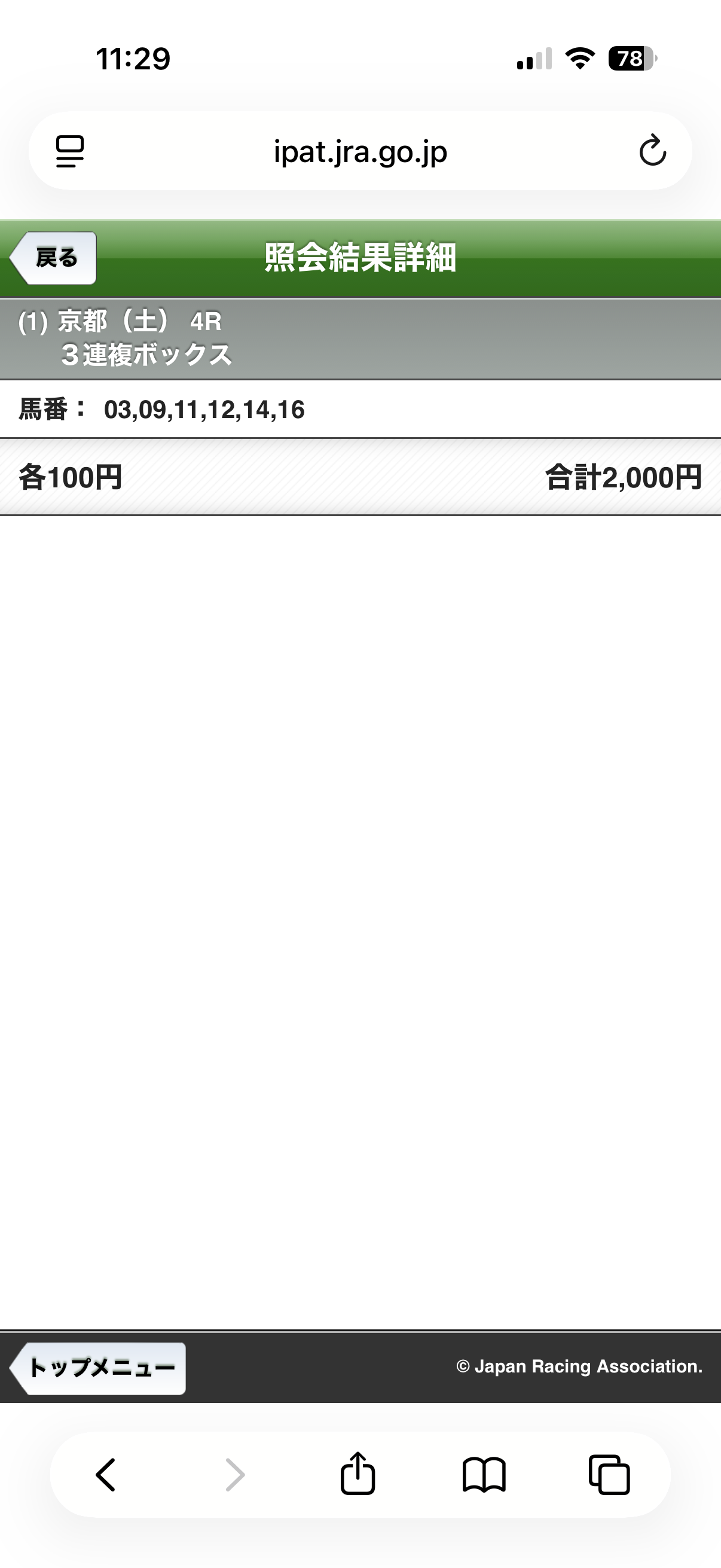Tap the ipat.jra.go.jp address bar
721x1568 pixels.
pyautogui.click(x=360, y=151)
